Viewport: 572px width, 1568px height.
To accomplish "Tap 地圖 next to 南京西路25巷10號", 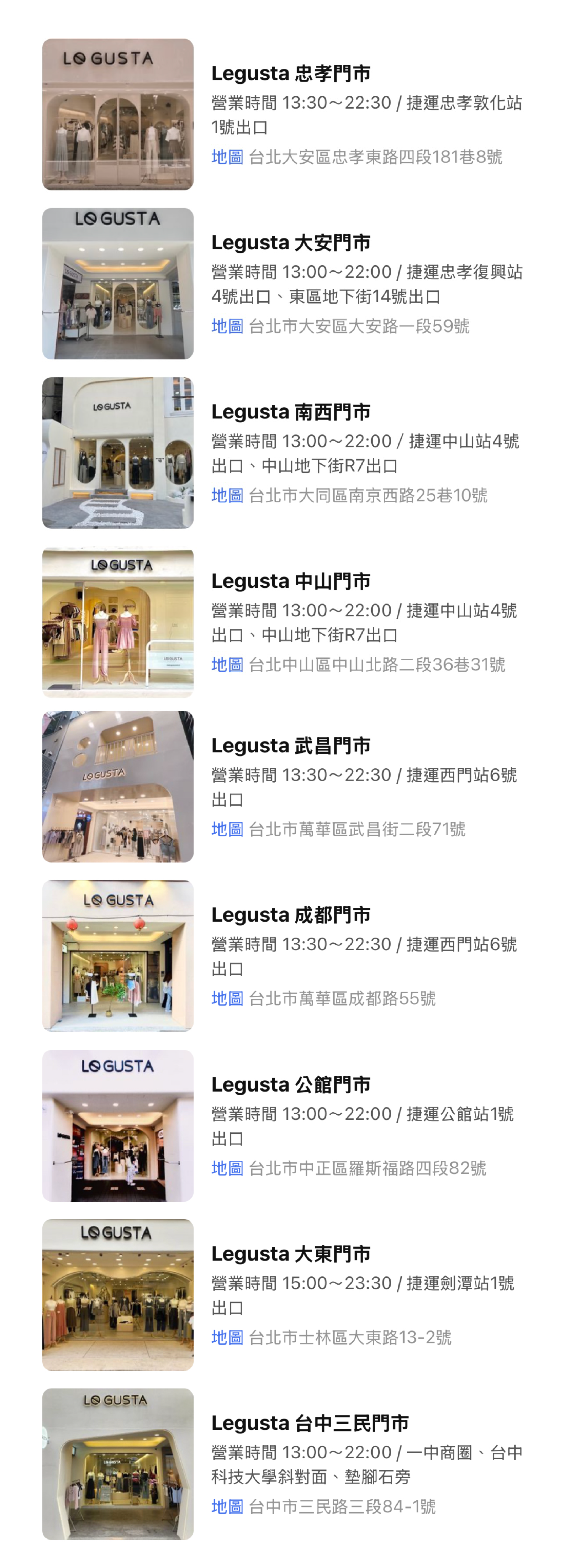I will coord(227,495).
